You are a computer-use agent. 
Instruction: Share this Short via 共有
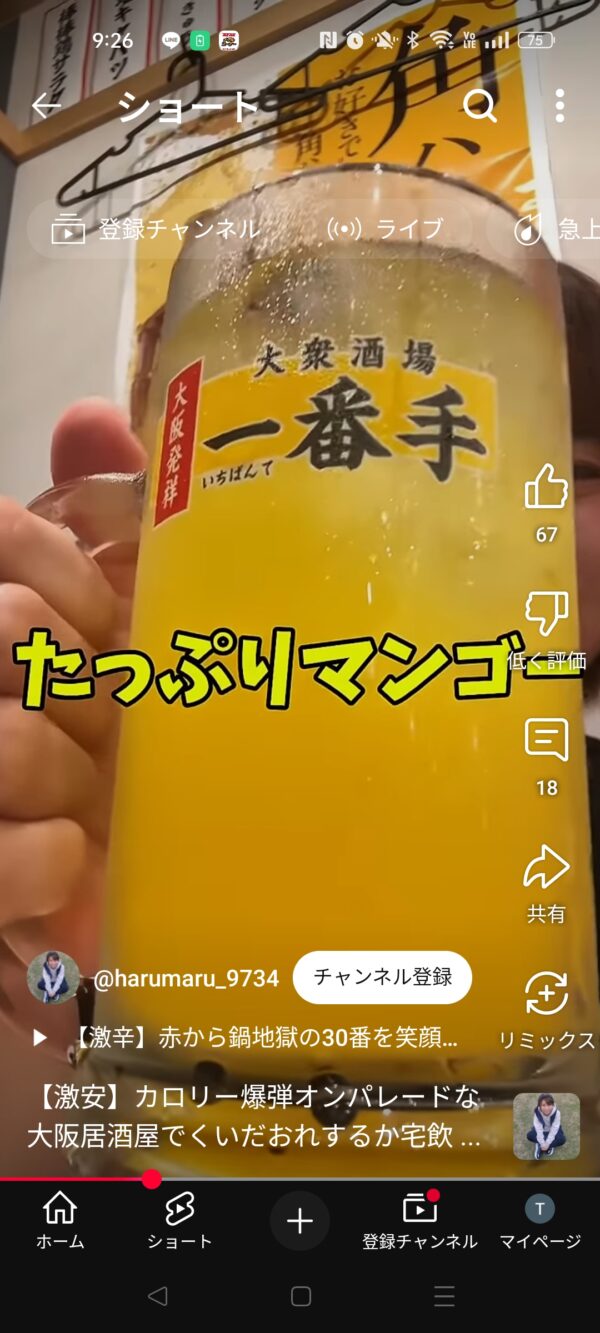point(546,869)
